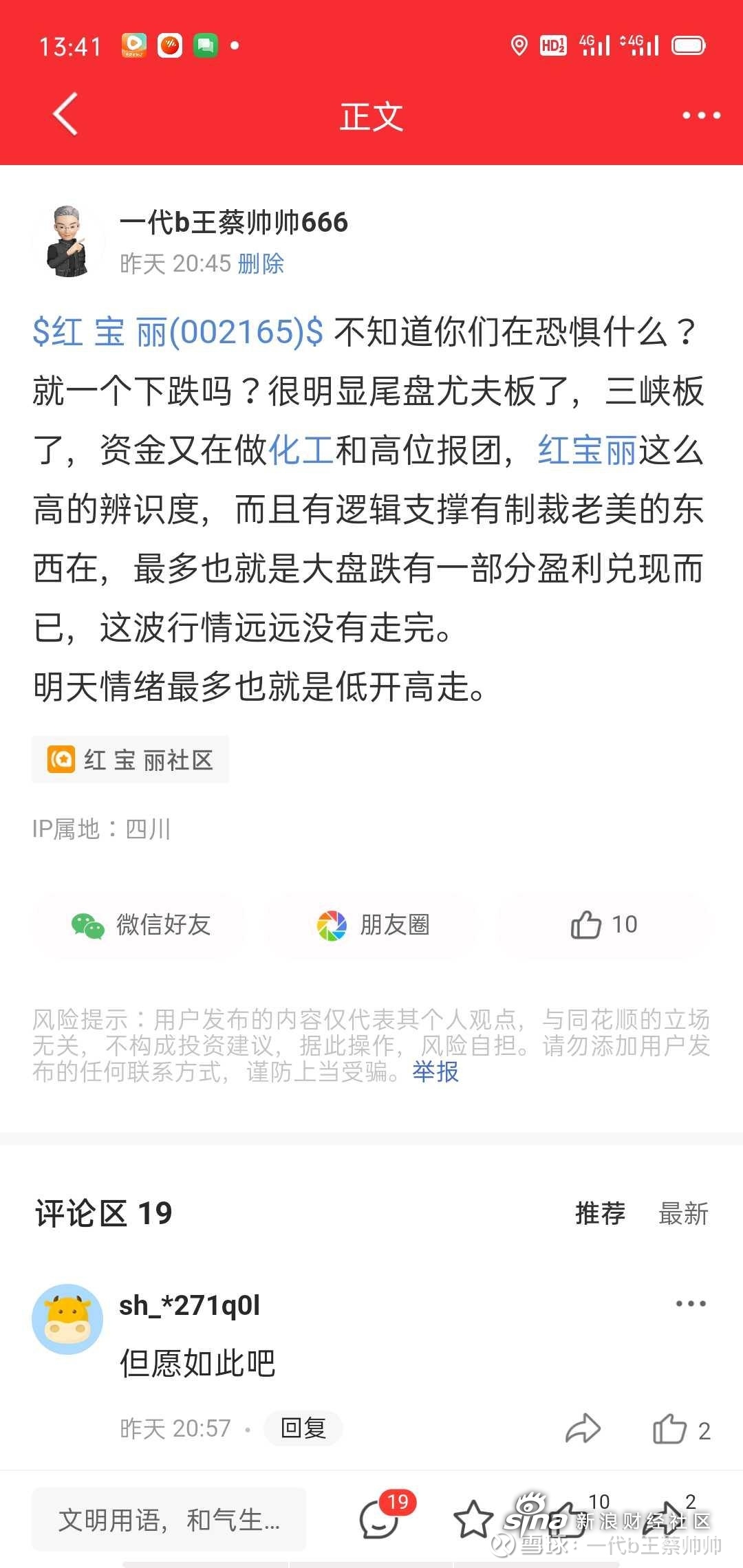Reply to sh_*271q0l with 回复
Image resolution: width=743 pixels, height=1568 pixels.
303,1428
